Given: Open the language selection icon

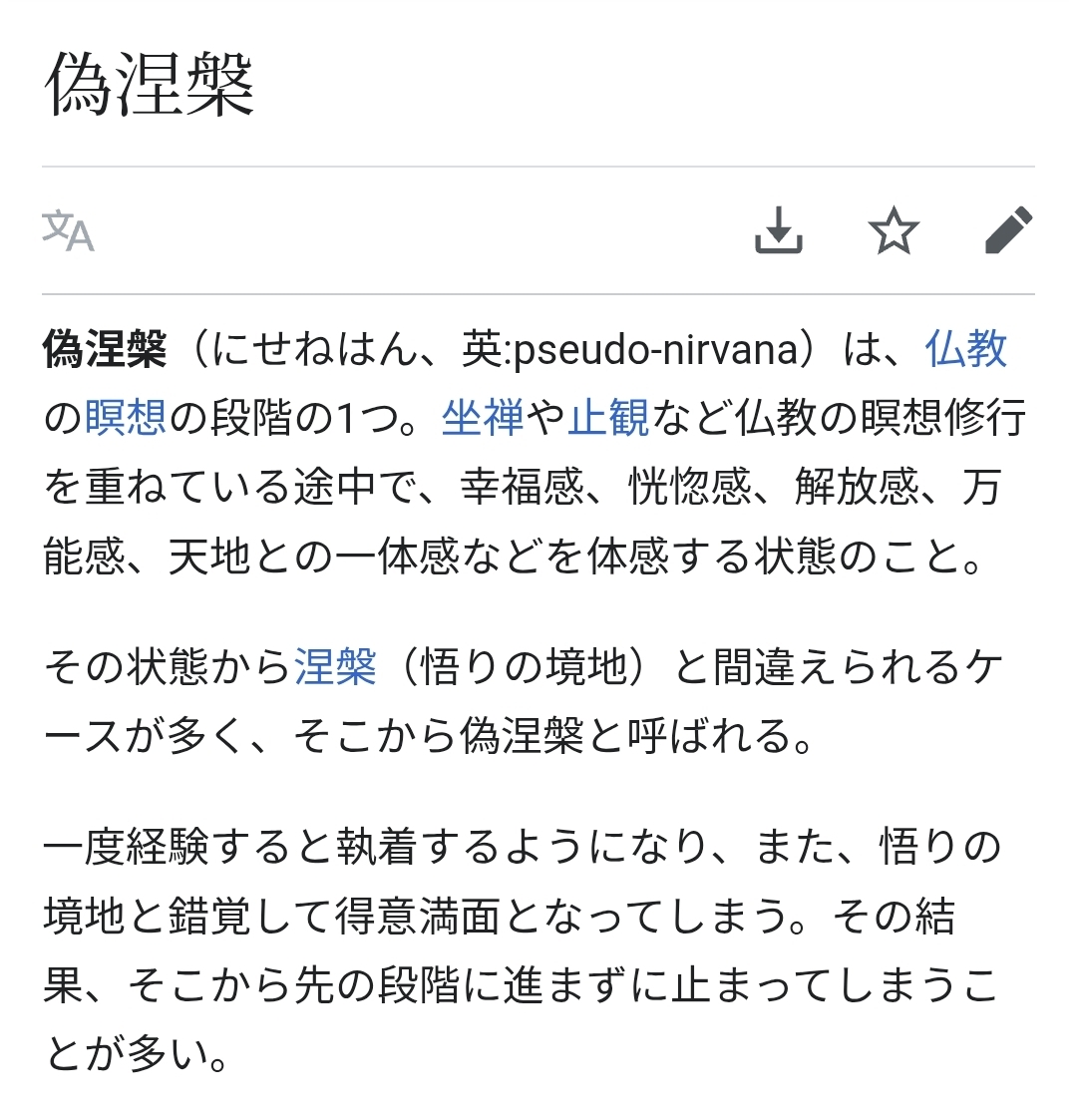Looking at the screenshot, I should click(68, 230).
